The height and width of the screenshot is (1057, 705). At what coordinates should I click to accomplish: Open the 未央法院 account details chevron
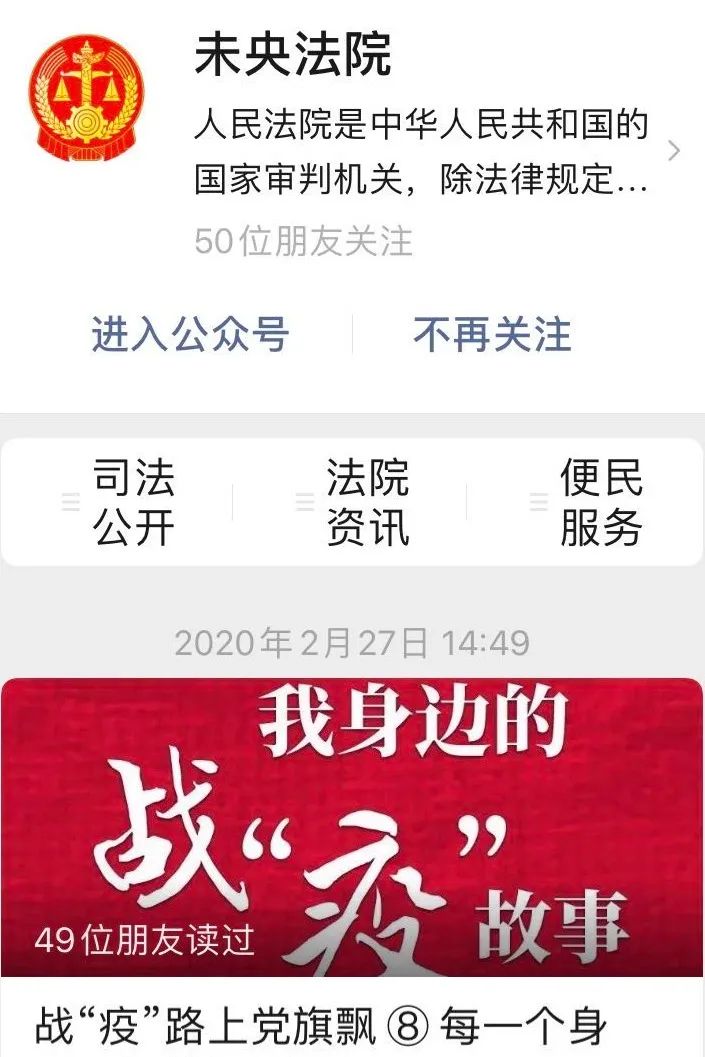673,151
